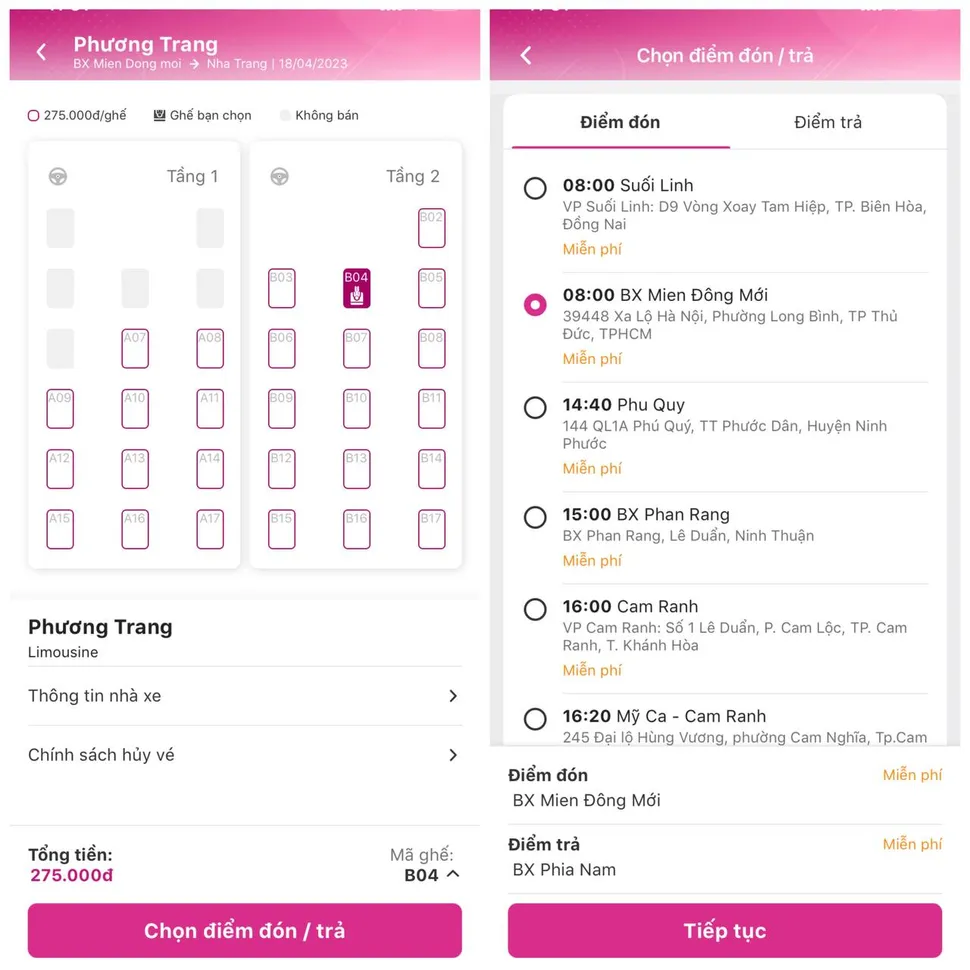This screenshot has width=970, height=970.
Task: Go back from the Phương Trang seat screen
Action: pos(41,53)
